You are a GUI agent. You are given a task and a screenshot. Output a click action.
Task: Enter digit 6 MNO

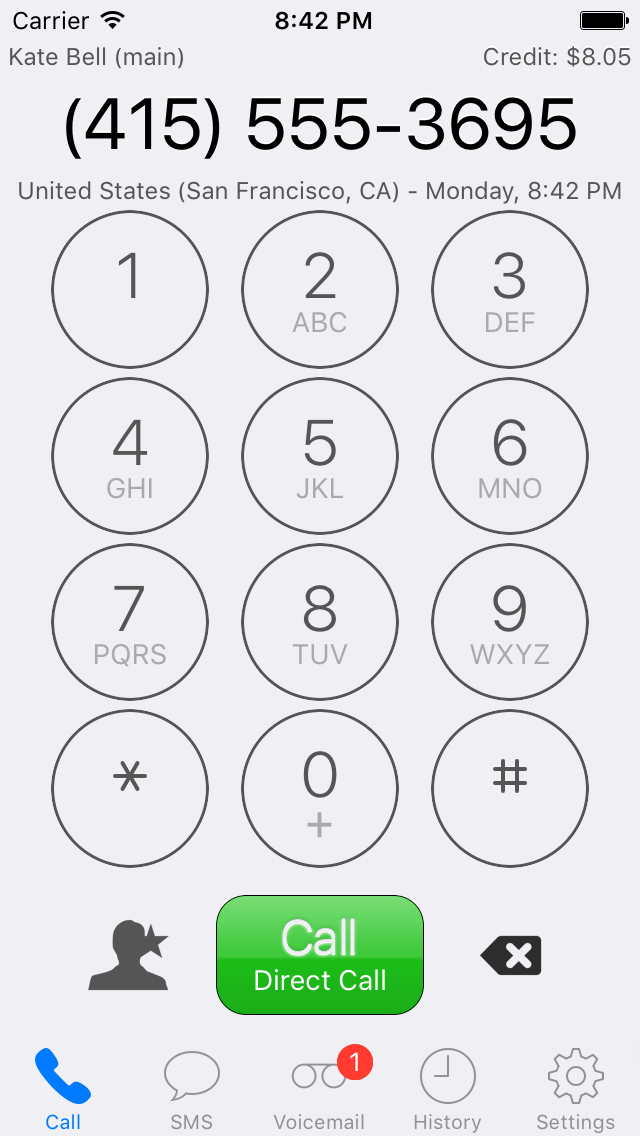click(x=510, y=456)
